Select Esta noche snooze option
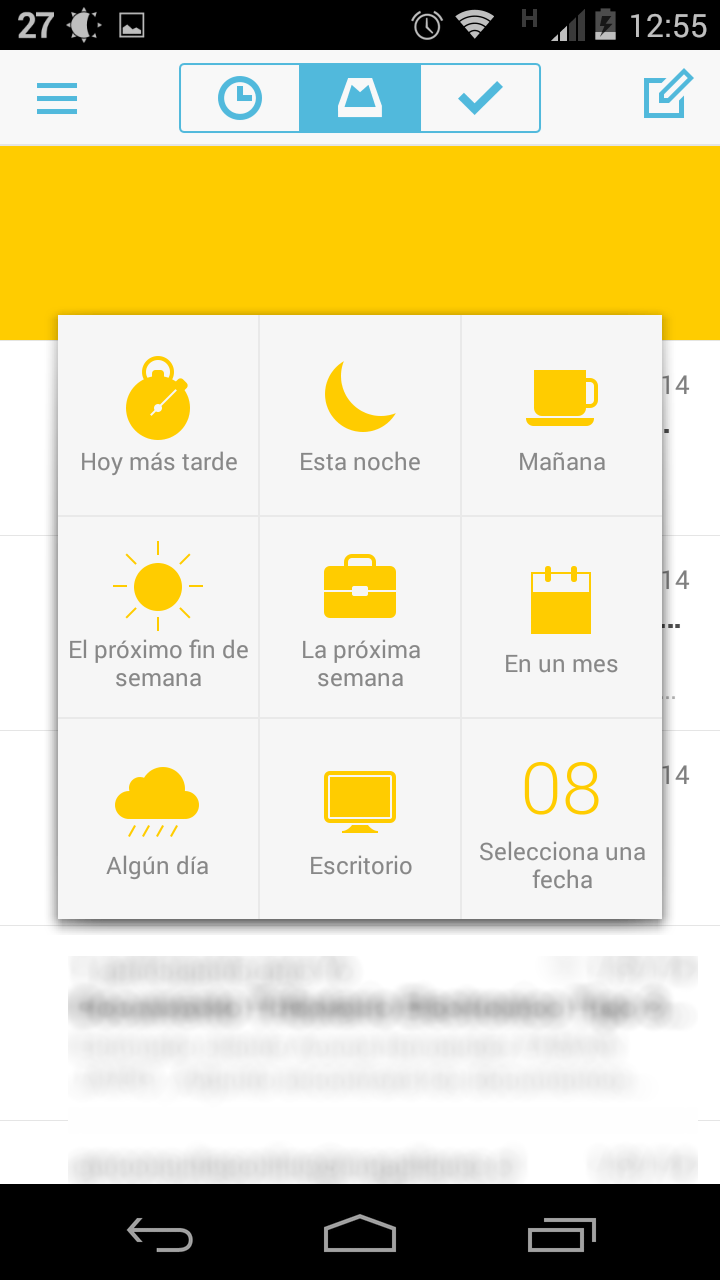Screen dimensions: 720x1280 [x=360, y=416]
